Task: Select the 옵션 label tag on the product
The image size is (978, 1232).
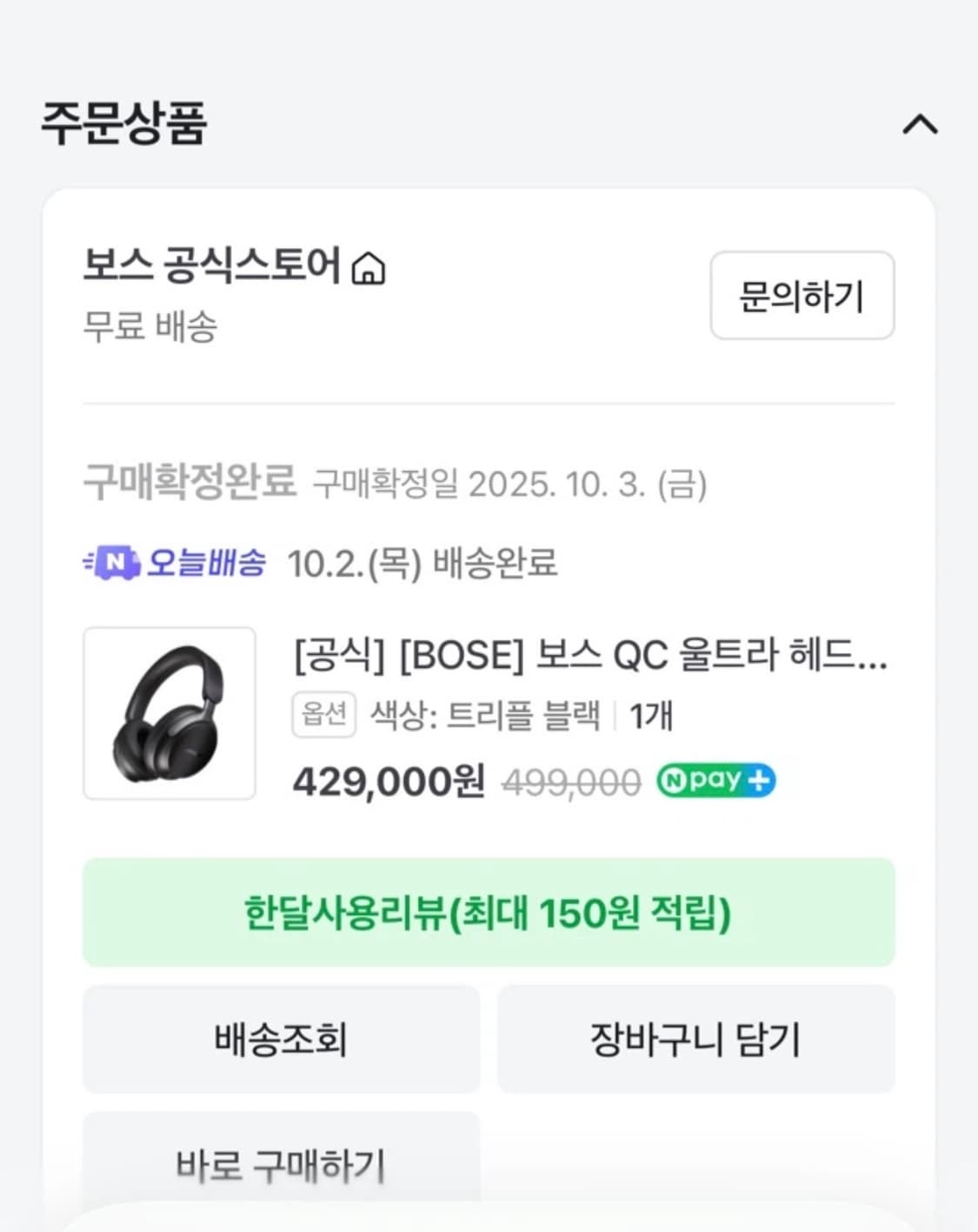Action: pyautogui.click(x=323, y=715)
